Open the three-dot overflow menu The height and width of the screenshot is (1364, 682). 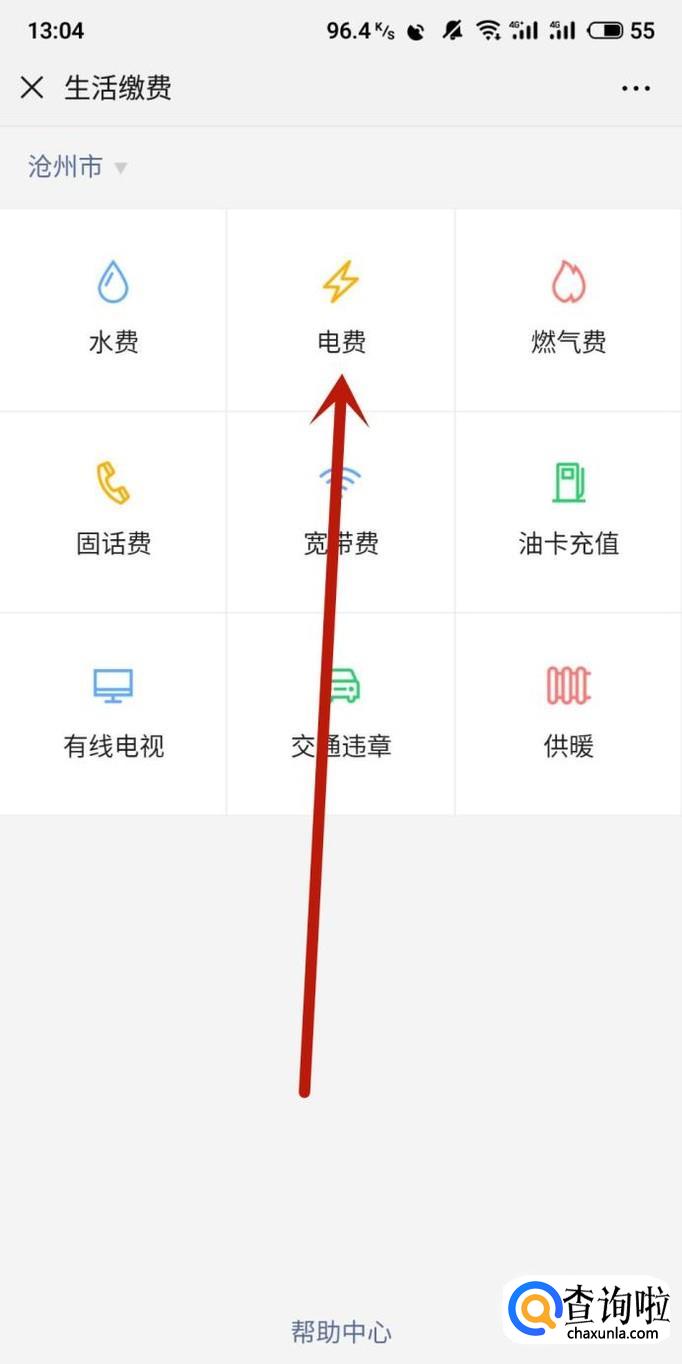pos(636,88)
